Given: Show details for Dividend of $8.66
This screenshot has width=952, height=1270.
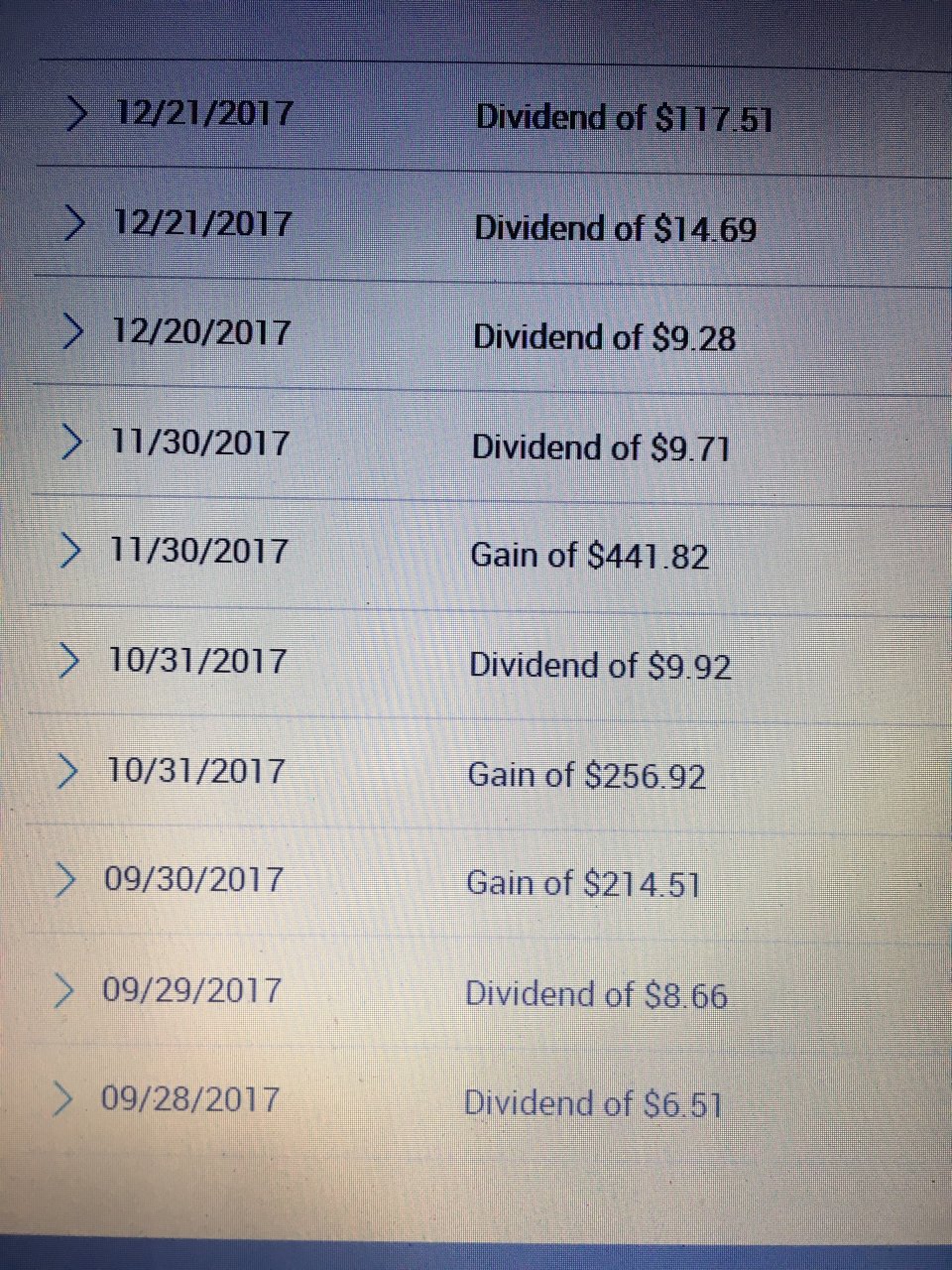Looking at the screenshot, I should coord(65,989).
